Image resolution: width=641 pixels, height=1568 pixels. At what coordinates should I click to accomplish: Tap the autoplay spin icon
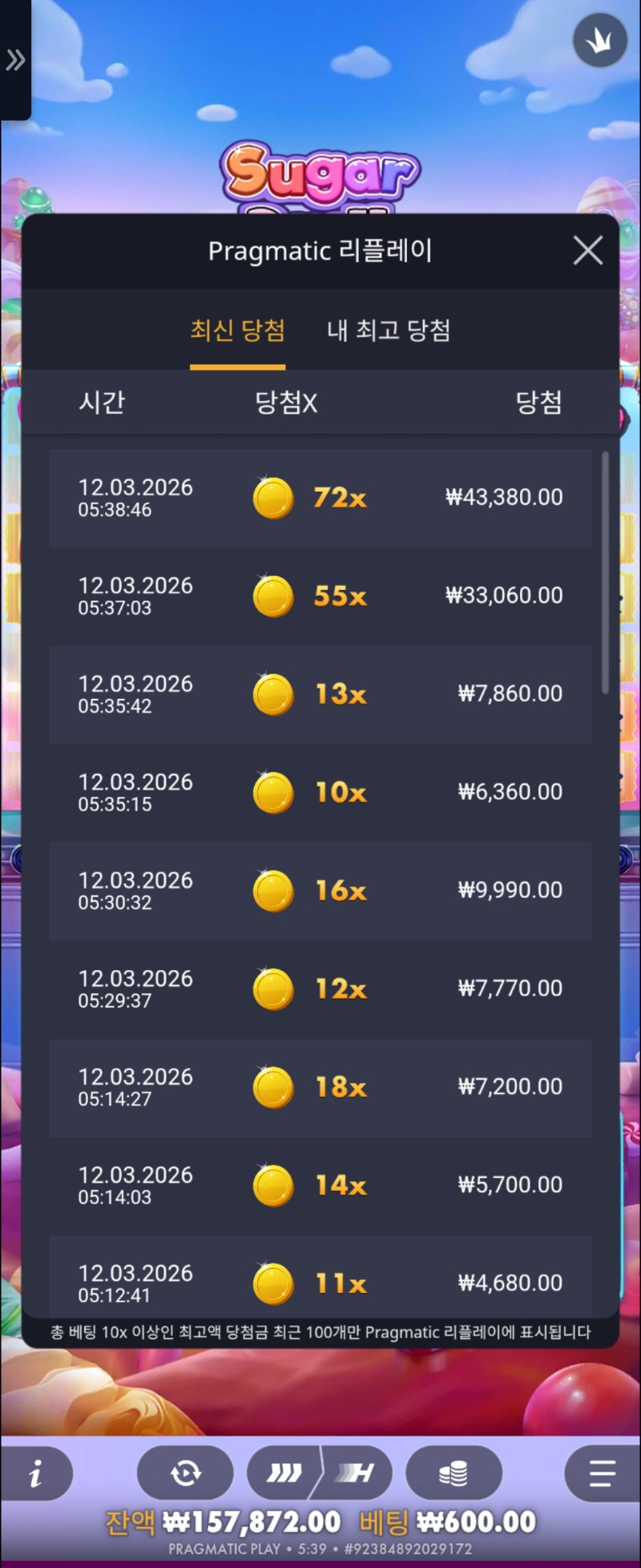click(x=185, y=1473)
